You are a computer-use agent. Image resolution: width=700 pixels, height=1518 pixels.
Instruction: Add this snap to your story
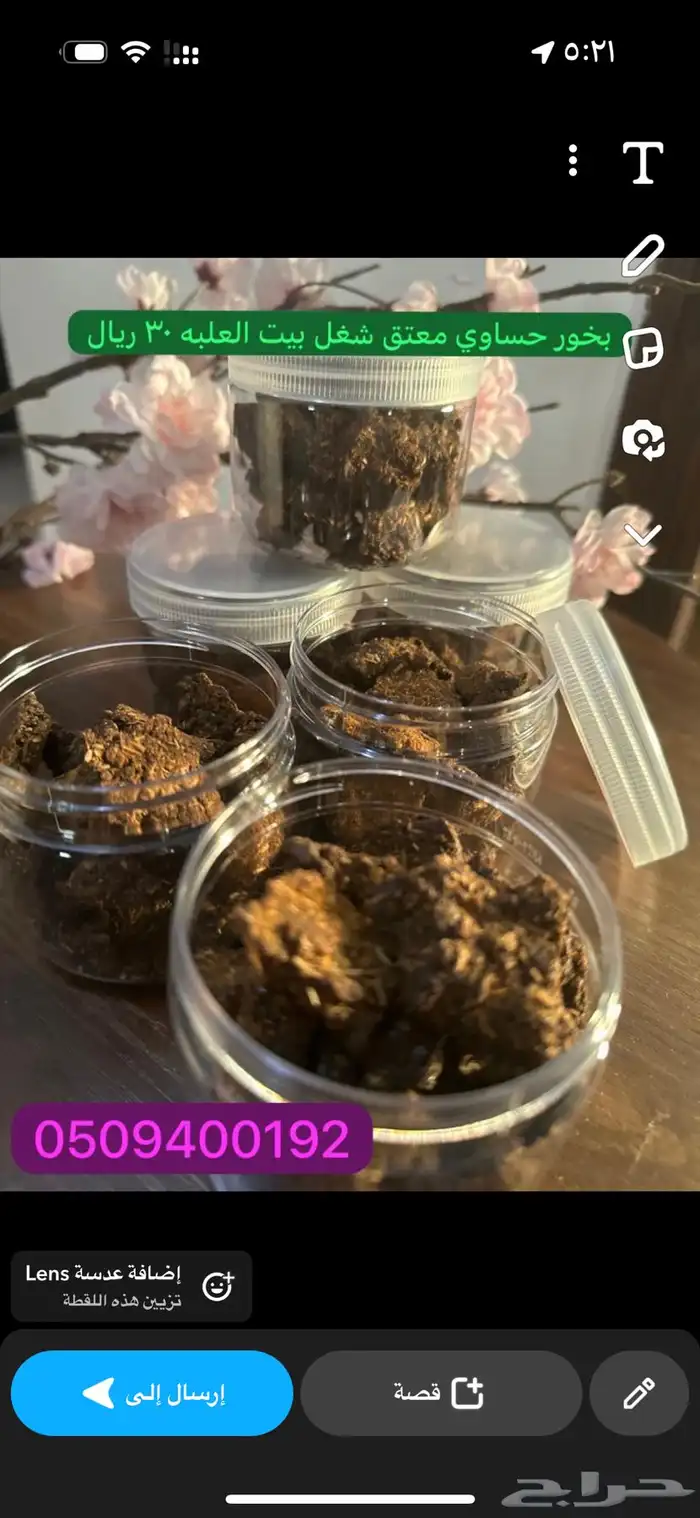pos(441,1394)
